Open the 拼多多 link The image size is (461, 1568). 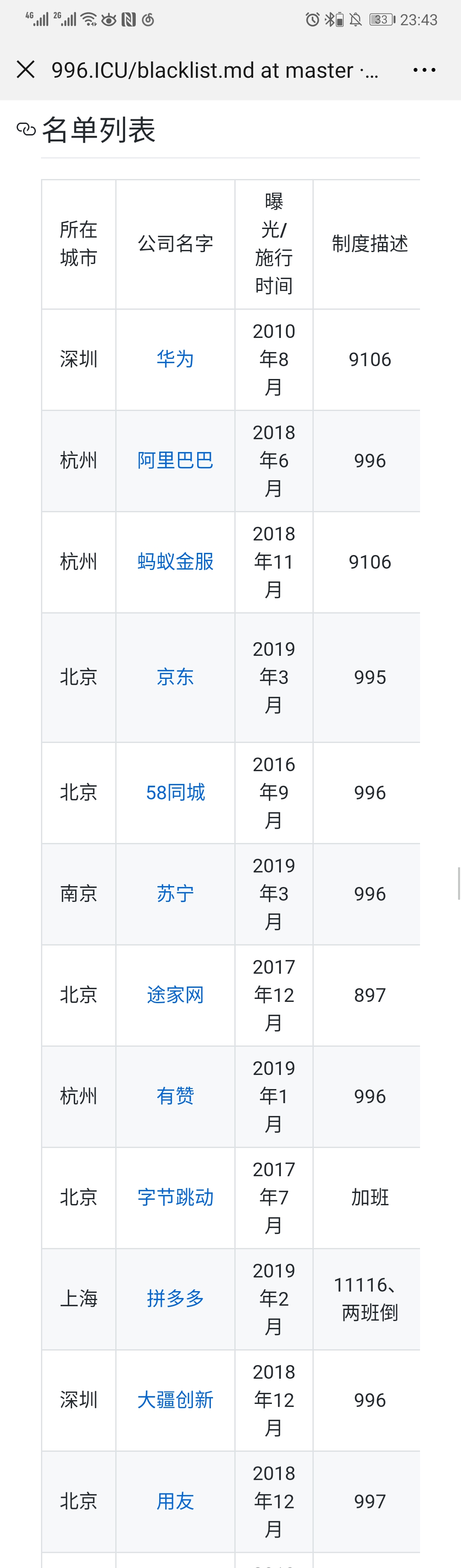175,1298
